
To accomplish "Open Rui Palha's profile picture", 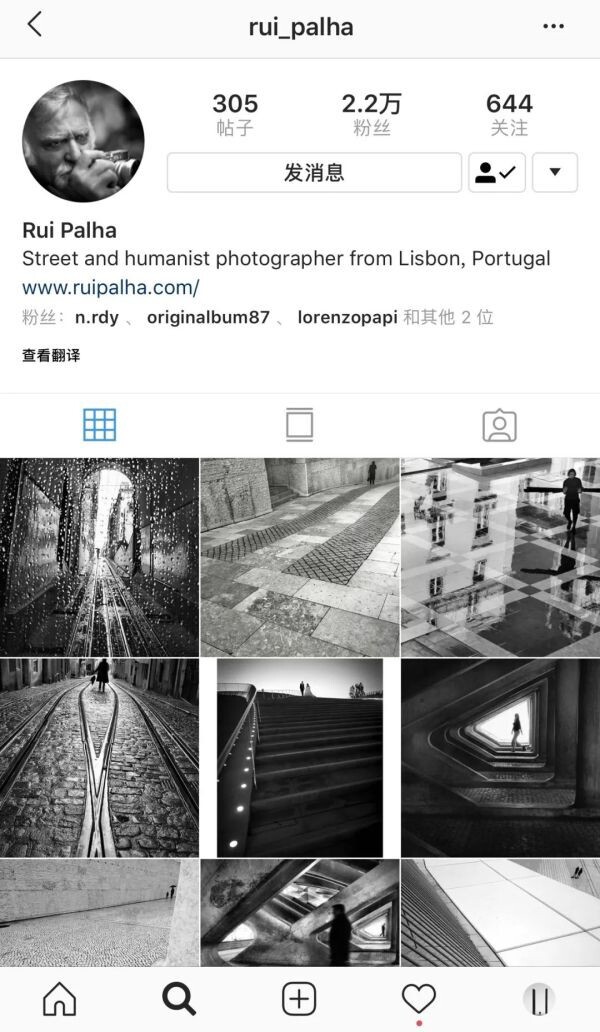I will (x=83, y=141).
